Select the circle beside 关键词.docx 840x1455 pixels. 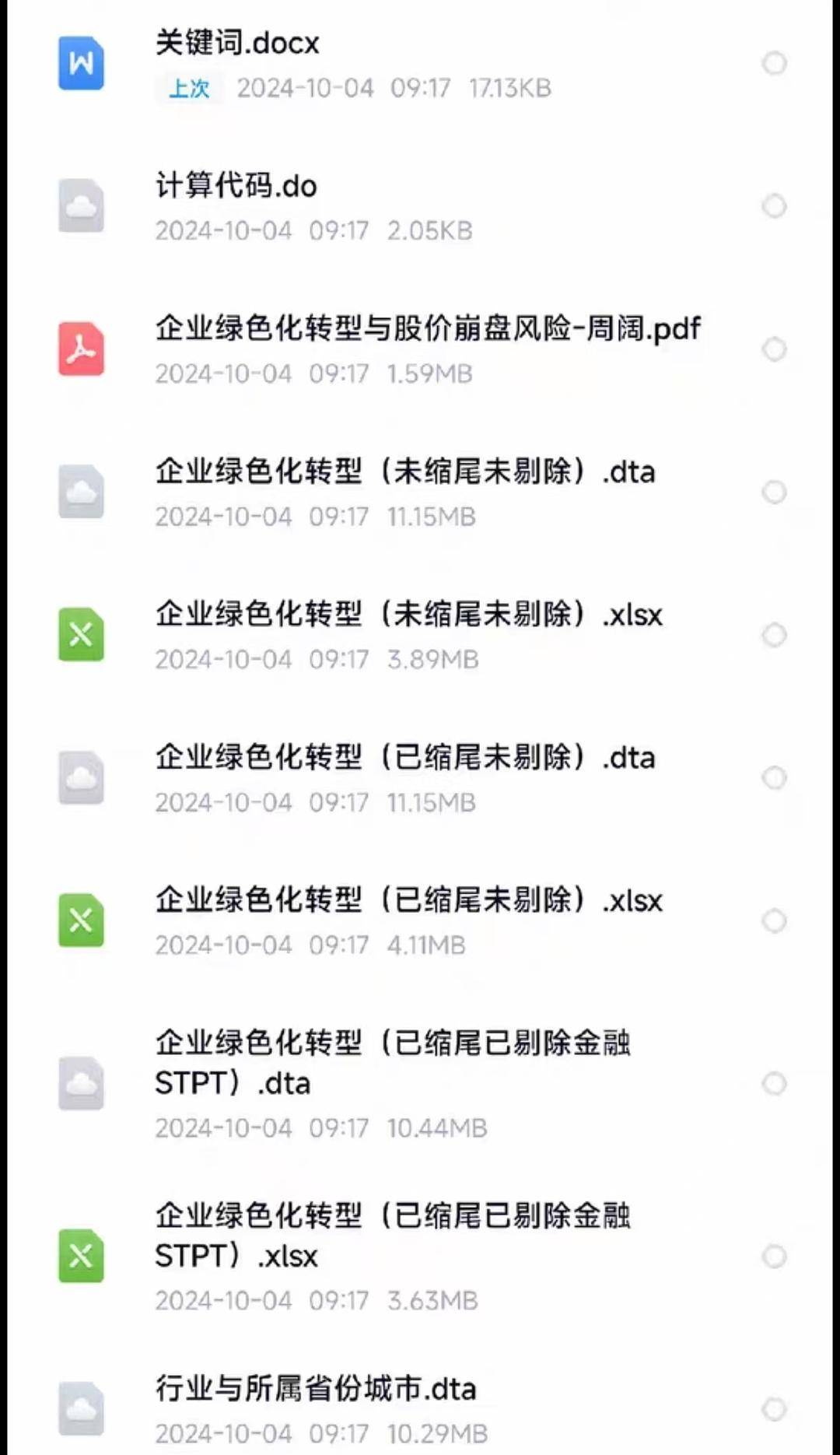(x=775, y=64)
